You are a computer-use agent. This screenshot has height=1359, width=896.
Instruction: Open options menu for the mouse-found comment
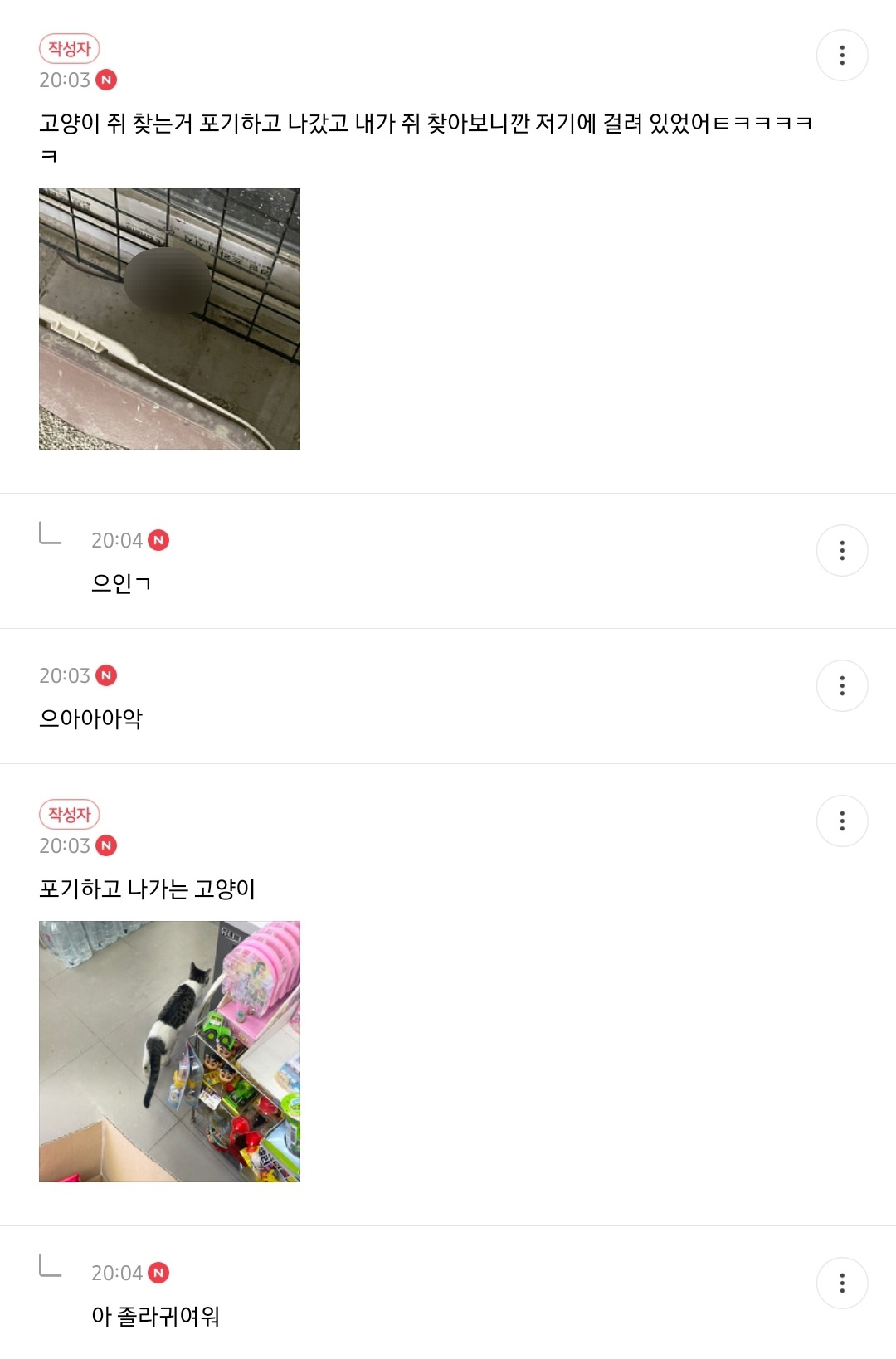(x=842, y=56)
